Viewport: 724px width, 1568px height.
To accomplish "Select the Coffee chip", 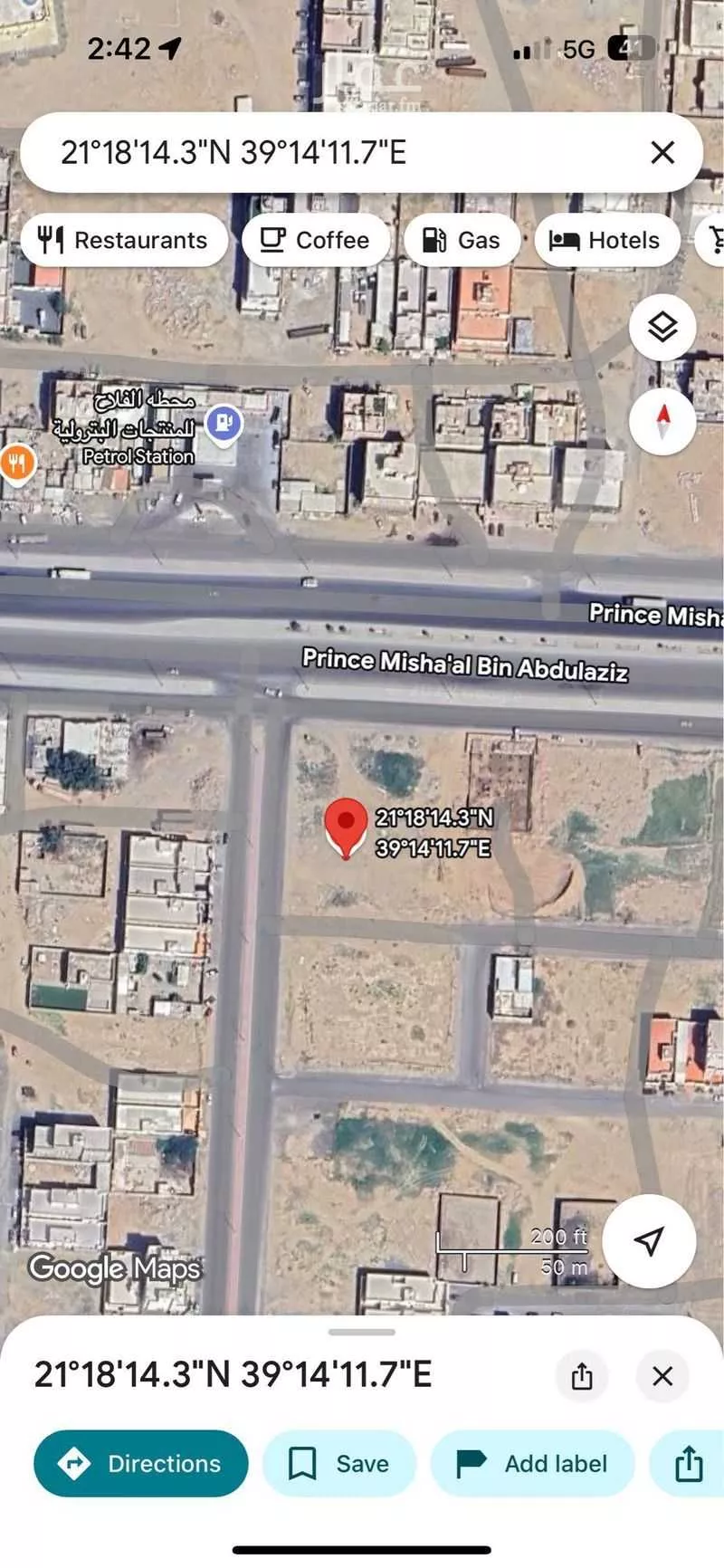I will pos(315,240).
